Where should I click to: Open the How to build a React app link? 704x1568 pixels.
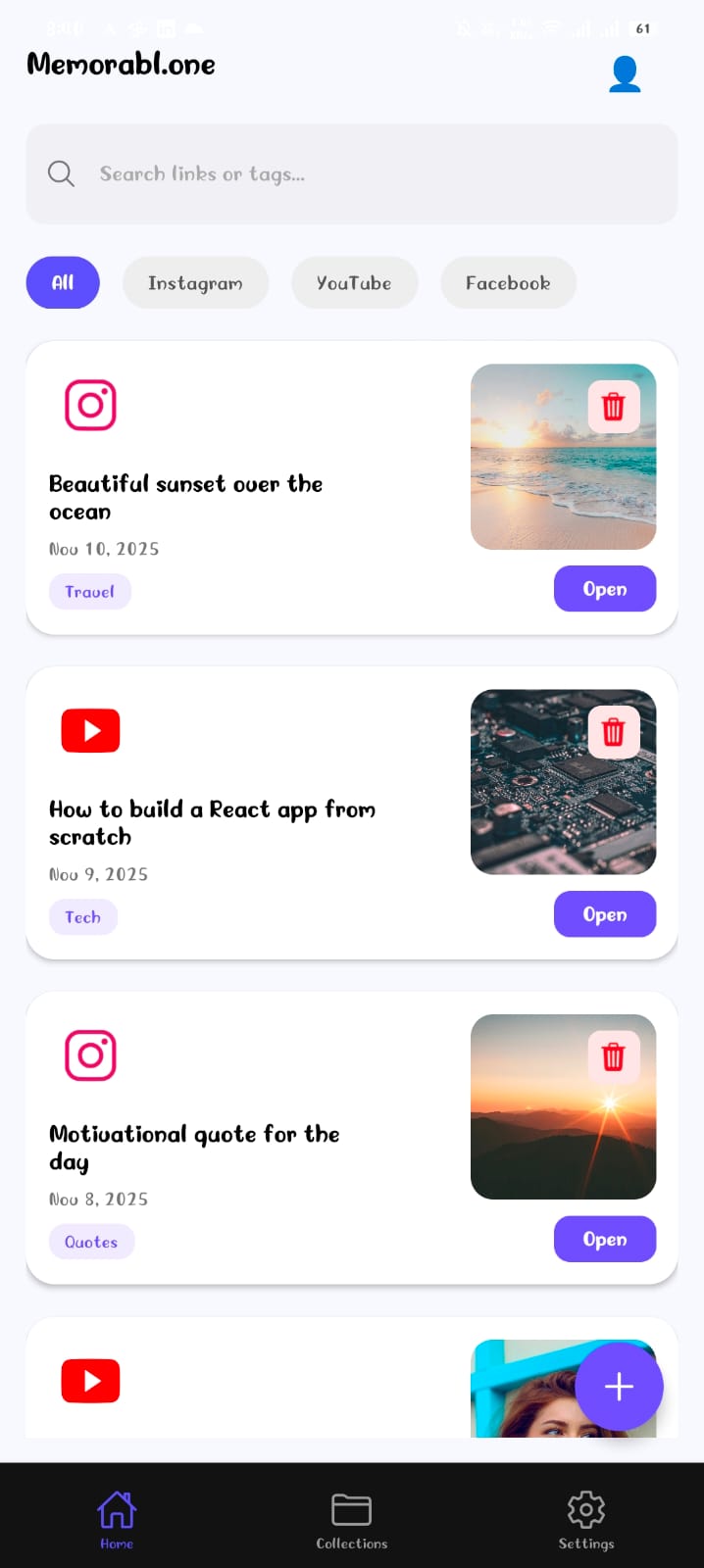(604, 914)
